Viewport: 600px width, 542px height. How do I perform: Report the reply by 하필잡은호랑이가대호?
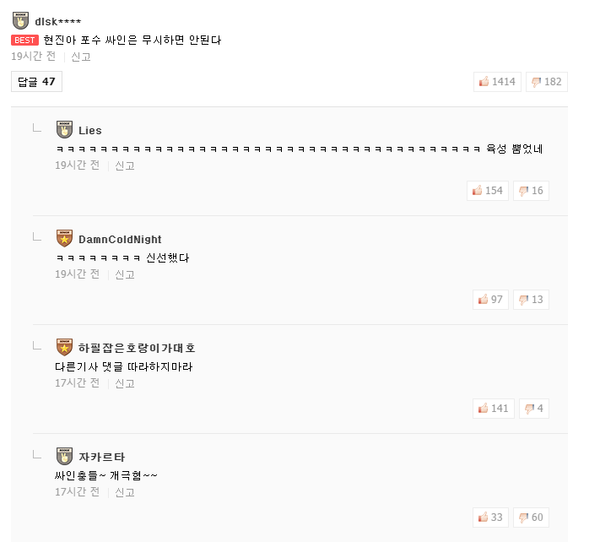(124, 383)
